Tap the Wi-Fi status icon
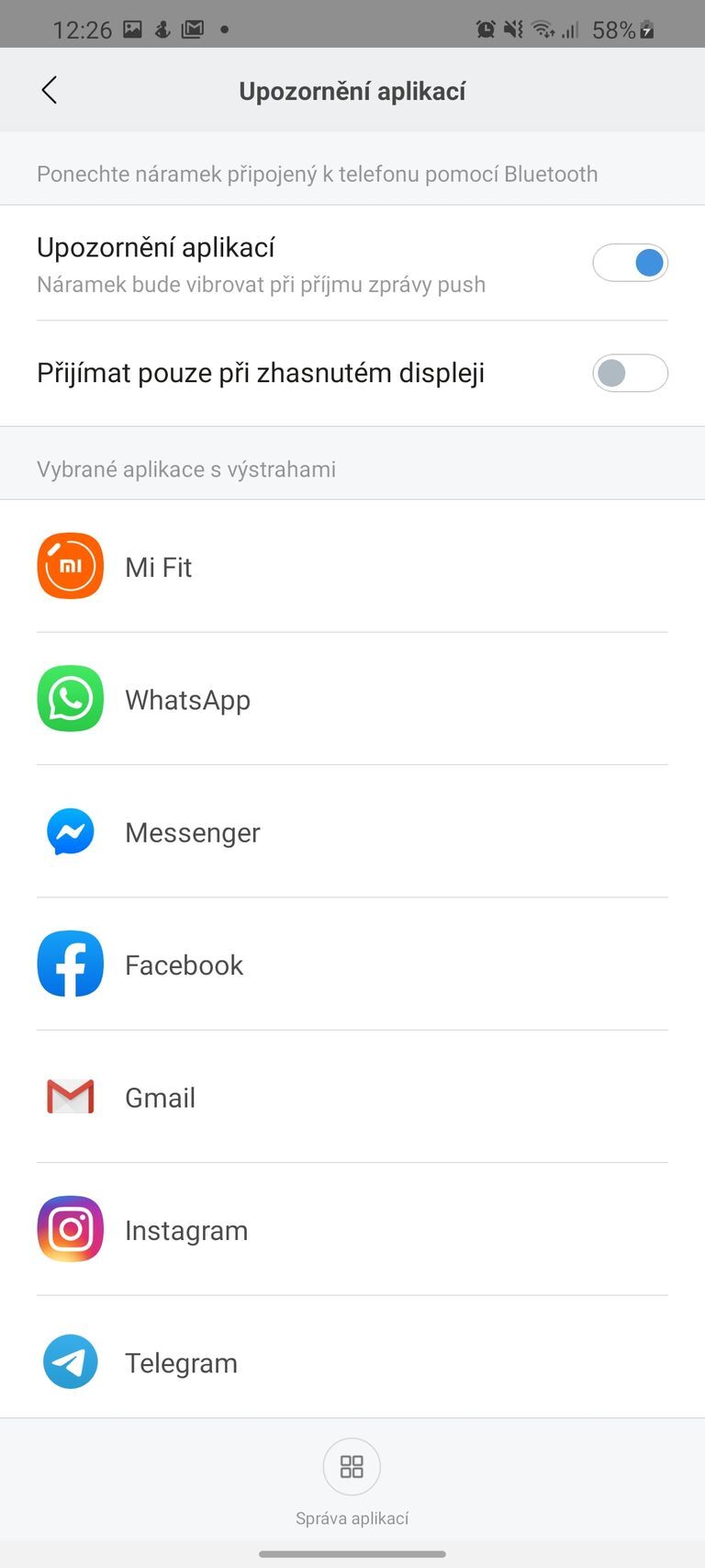This screenshot has height=1568, width=705. [542, 28]
